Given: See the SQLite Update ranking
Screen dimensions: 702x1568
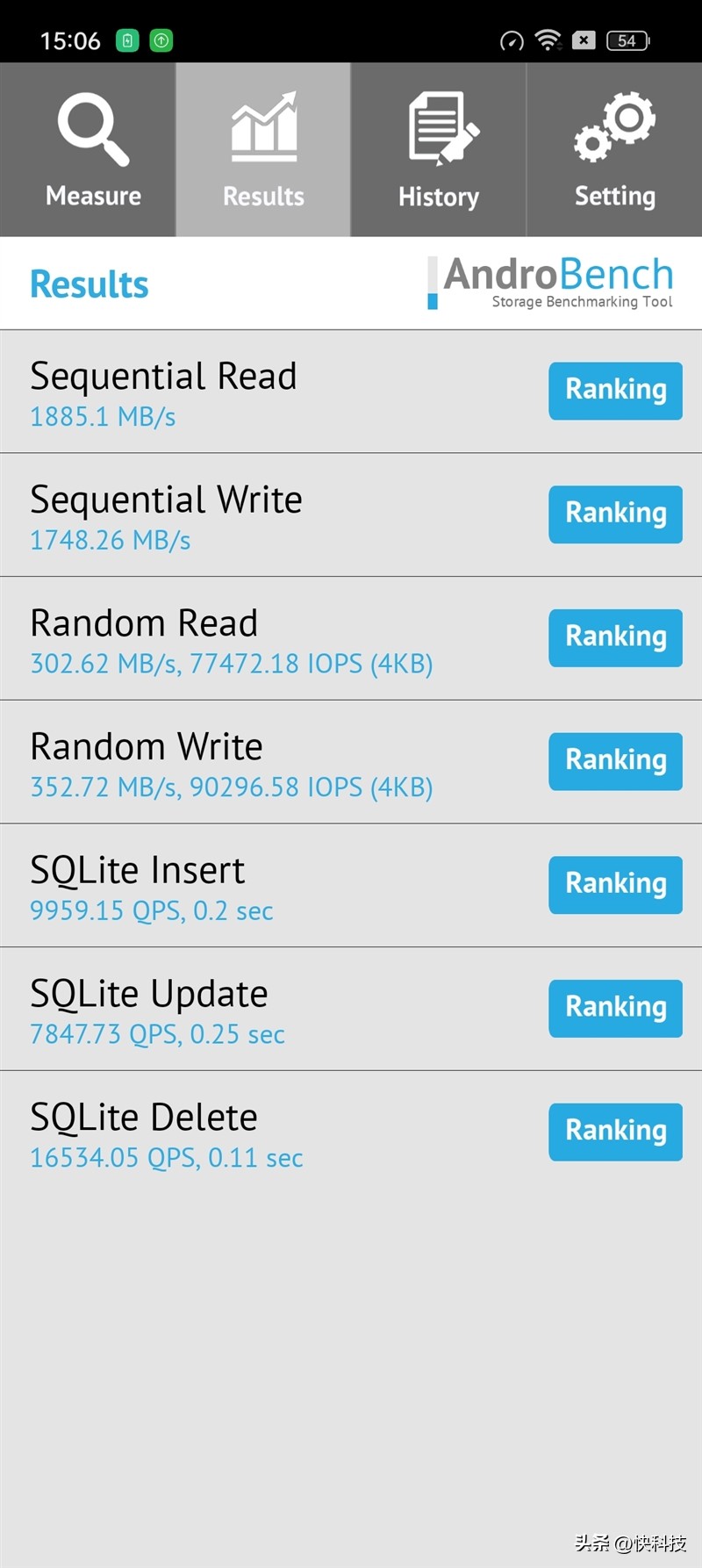Looking at the screenshot, I should [615, 1008].
